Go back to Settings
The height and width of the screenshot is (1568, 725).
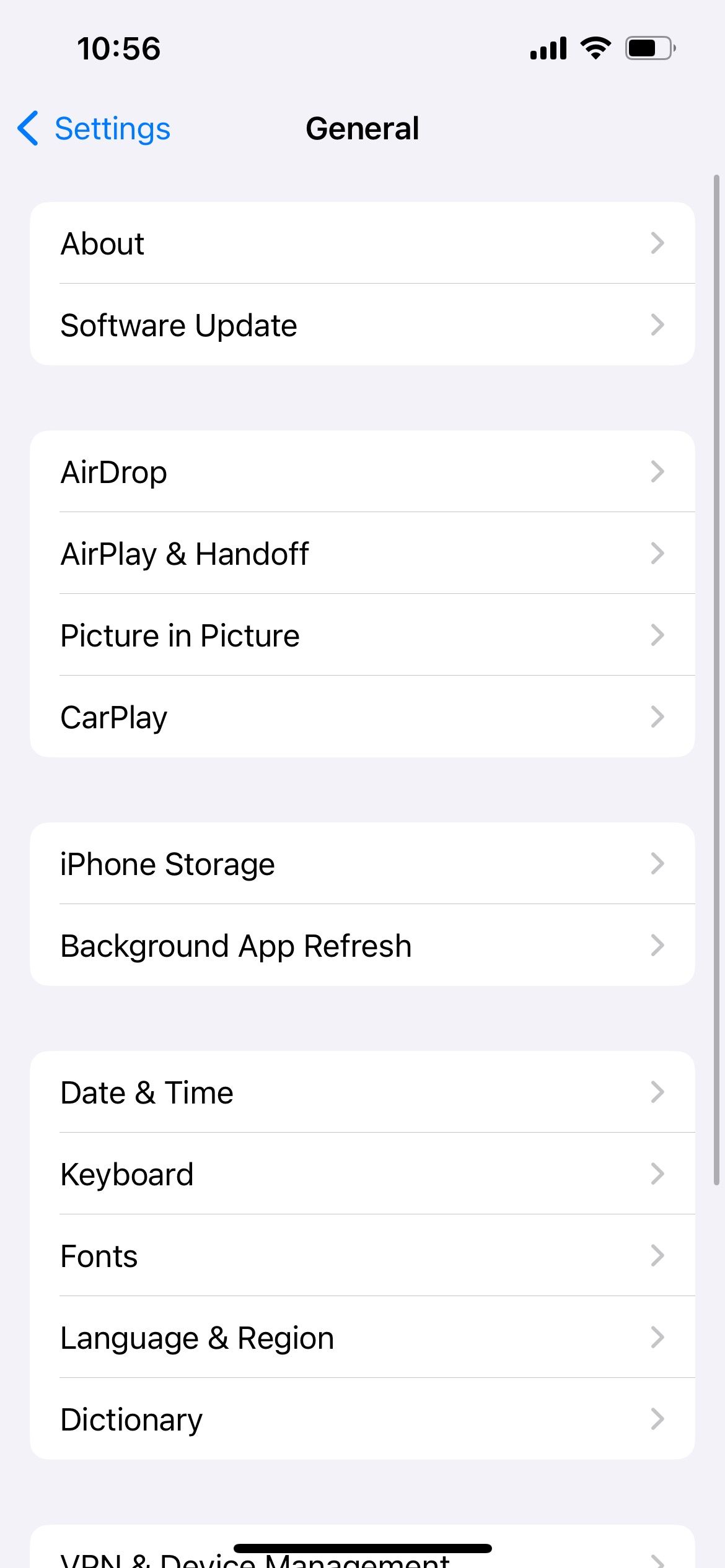(x=93, y=128)
